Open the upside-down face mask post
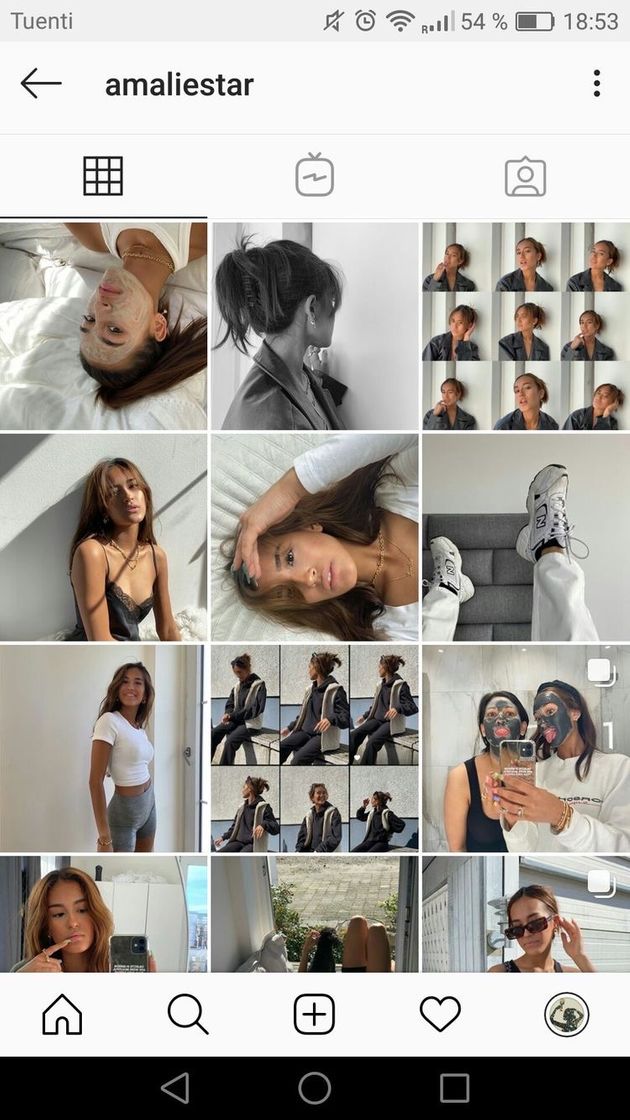This screenshot has width=630, height=1120. pos(103,326)
